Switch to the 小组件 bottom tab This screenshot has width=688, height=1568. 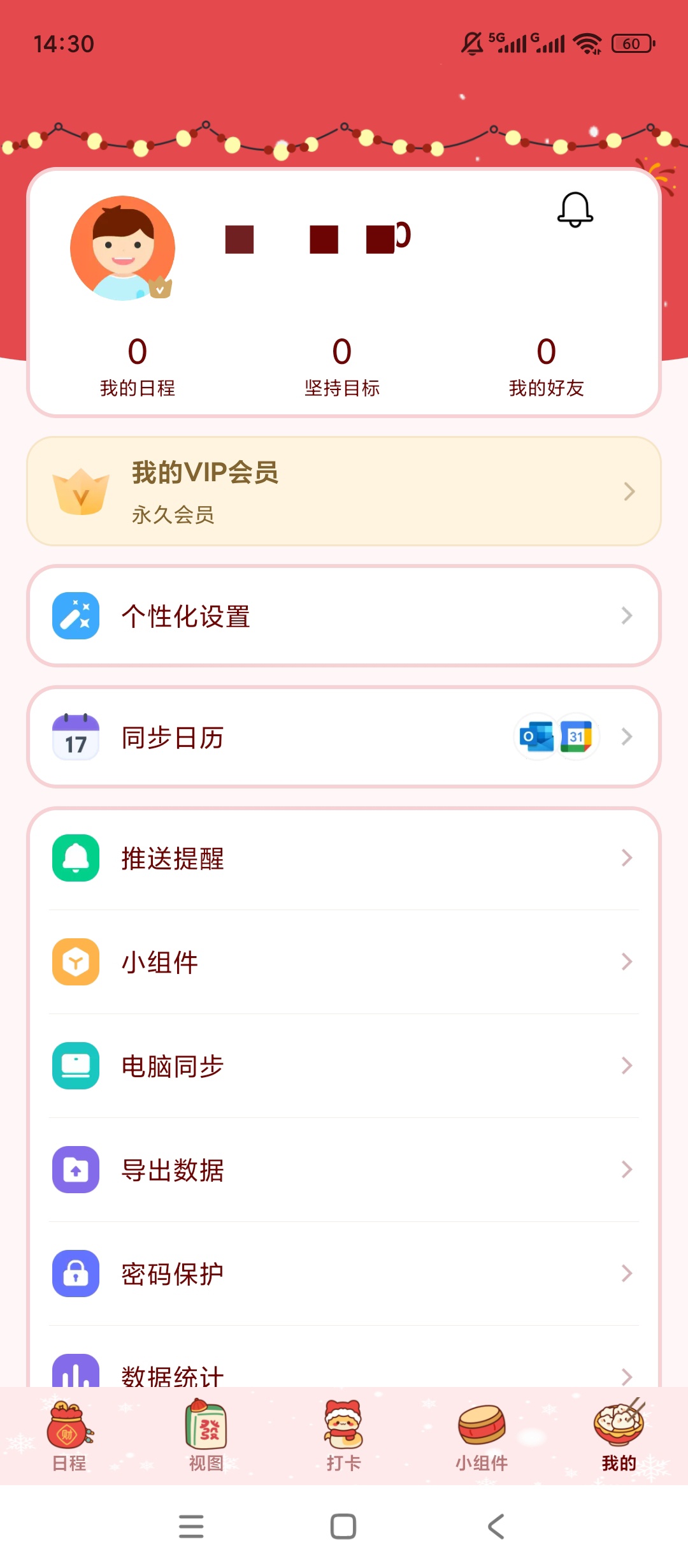point(482,1437)
